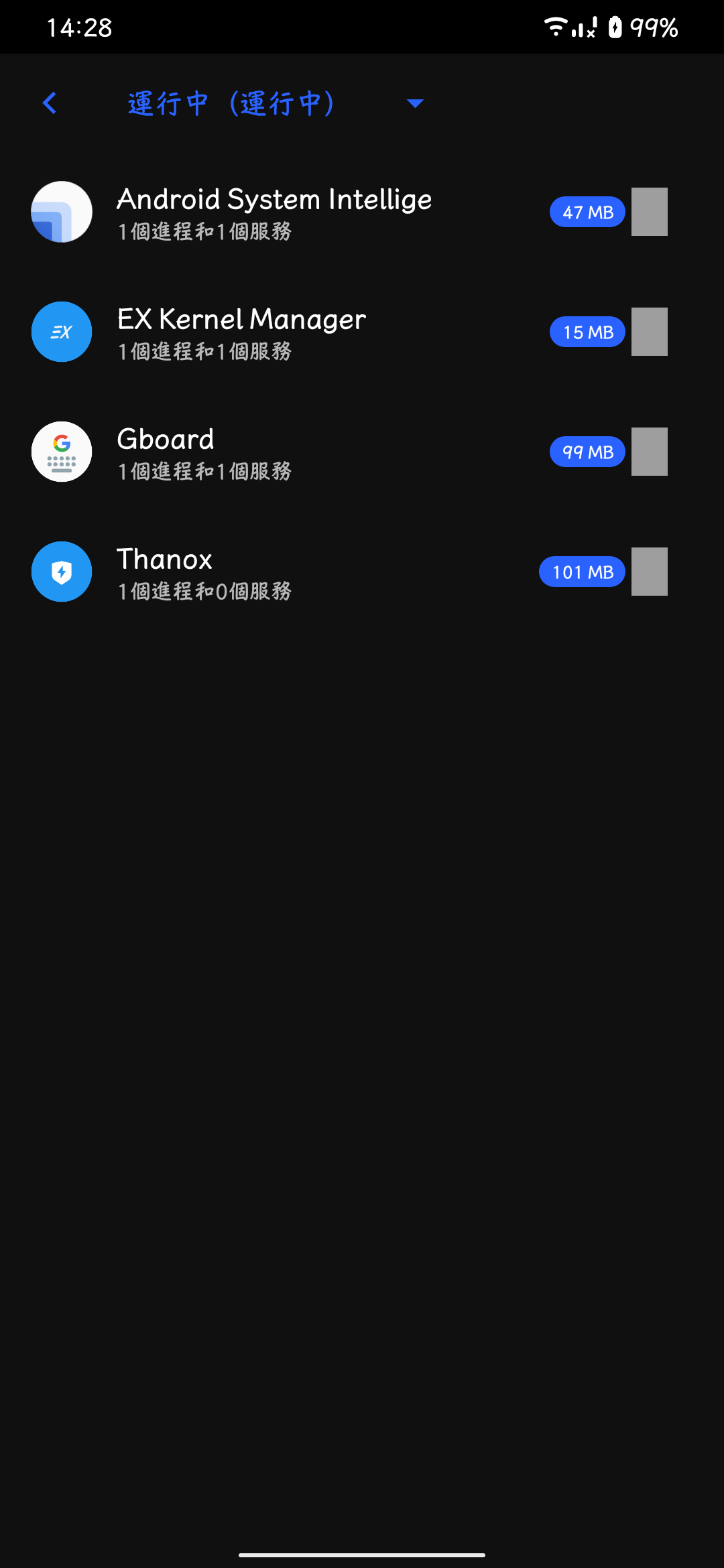
Task: Select the 運行中 title tab
Action: click(x=231, y=103)
